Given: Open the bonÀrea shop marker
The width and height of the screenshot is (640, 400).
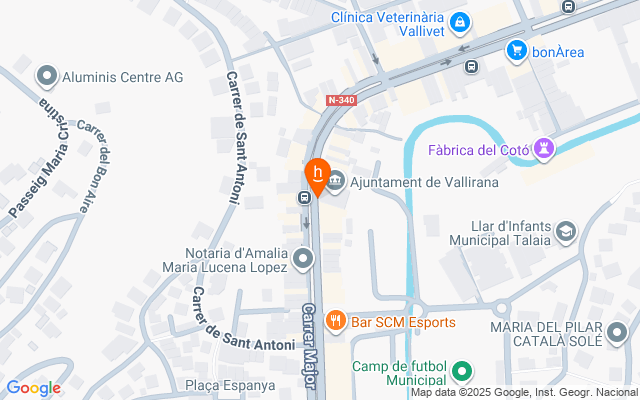Looking at the screenshot, I should (517, 51).
